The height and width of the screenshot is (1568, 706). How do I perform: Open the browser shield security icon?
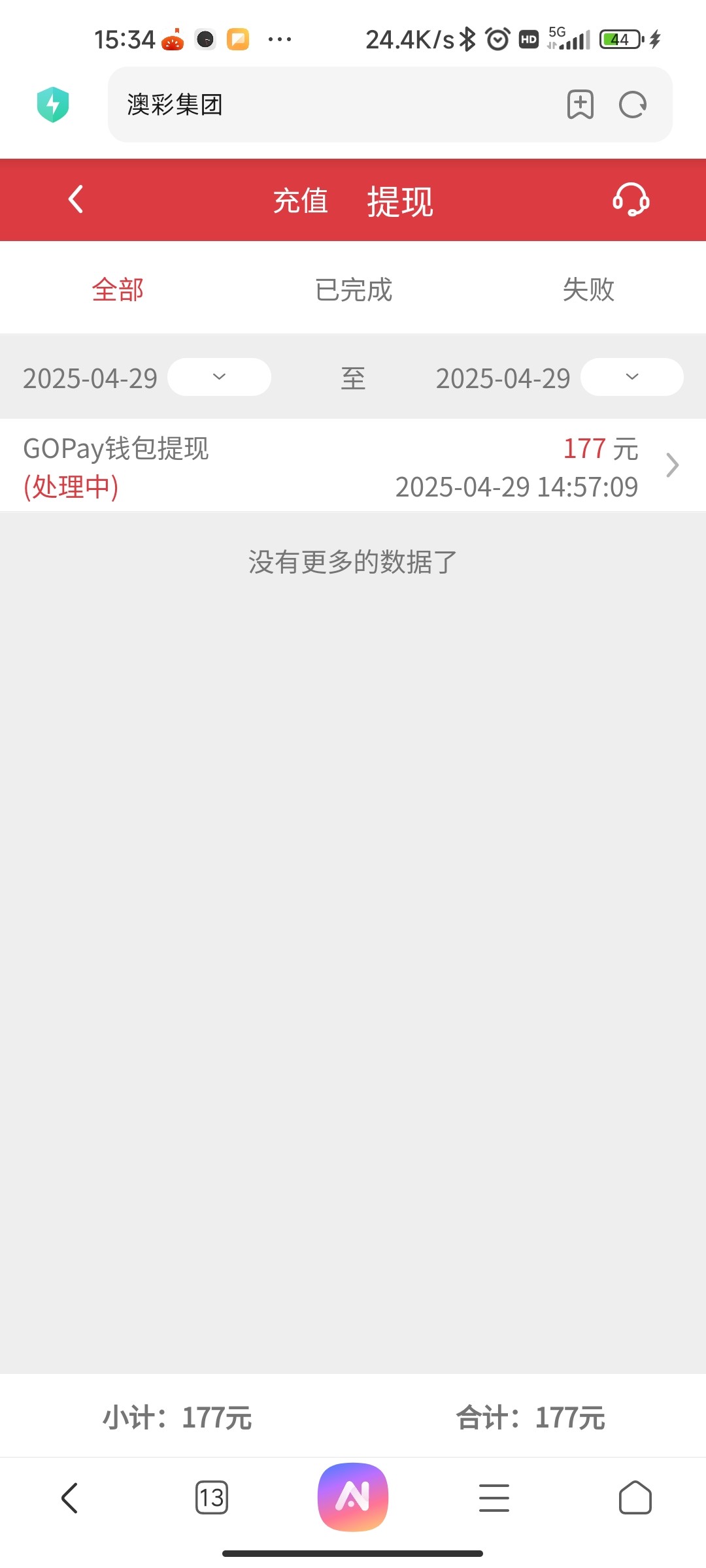(x=53, y=105)
